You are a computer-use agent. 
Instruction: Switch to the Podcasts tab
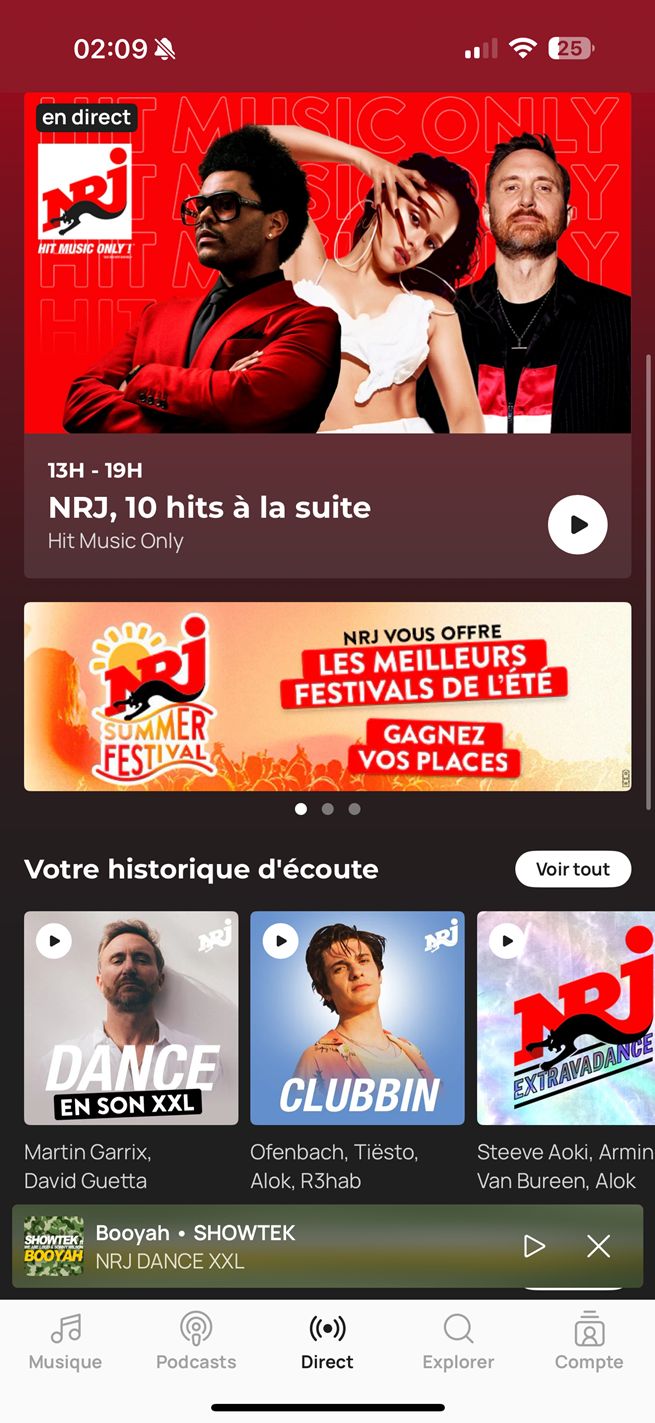196,1342
